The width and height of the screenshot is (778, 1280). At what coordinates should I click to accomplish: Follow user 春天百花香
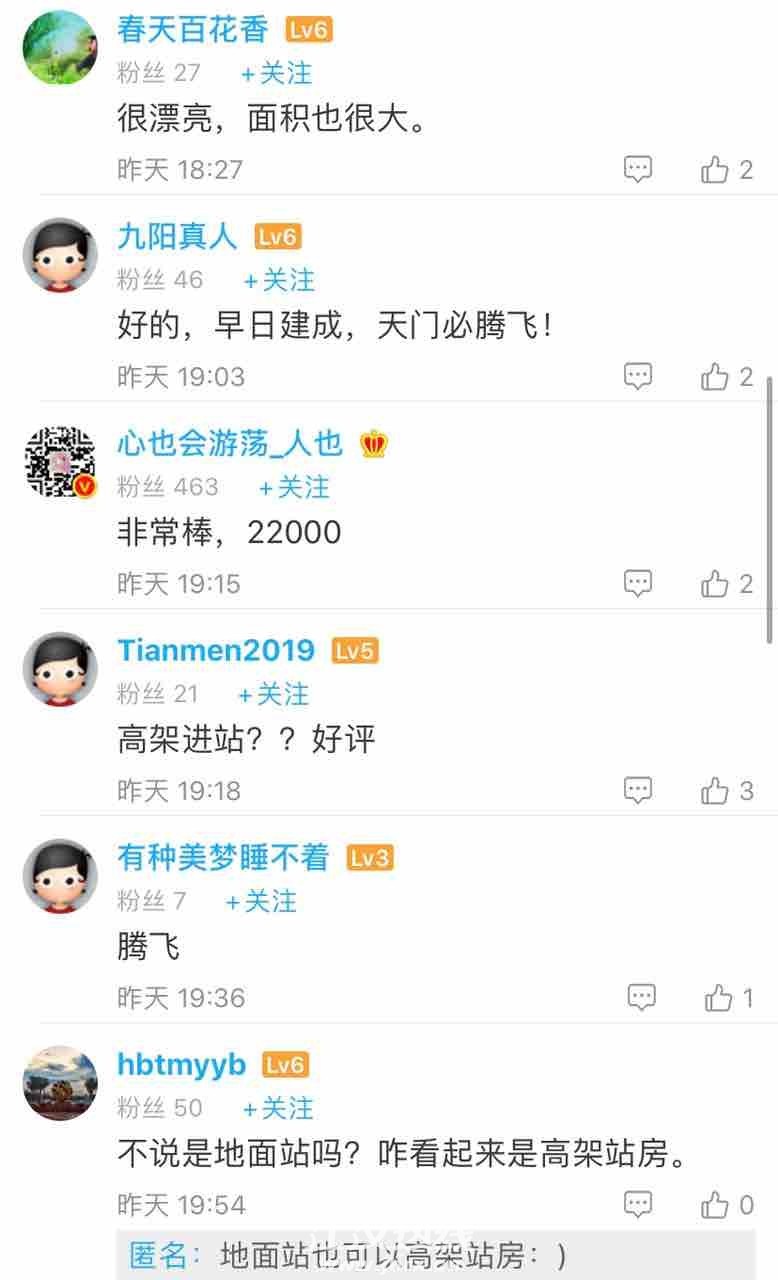click(x=276, y=73)
